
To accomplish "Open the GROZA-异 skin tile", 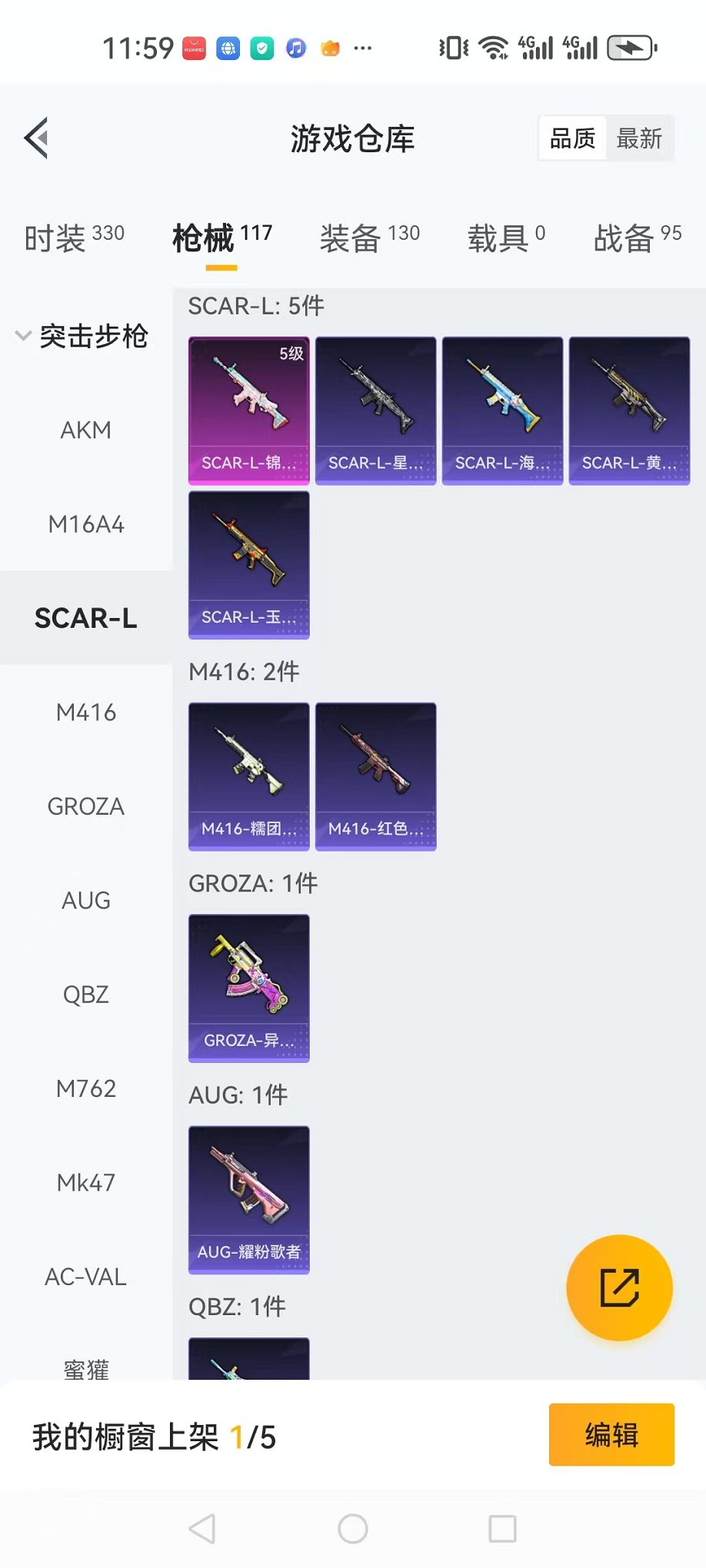I will point(248,988).
